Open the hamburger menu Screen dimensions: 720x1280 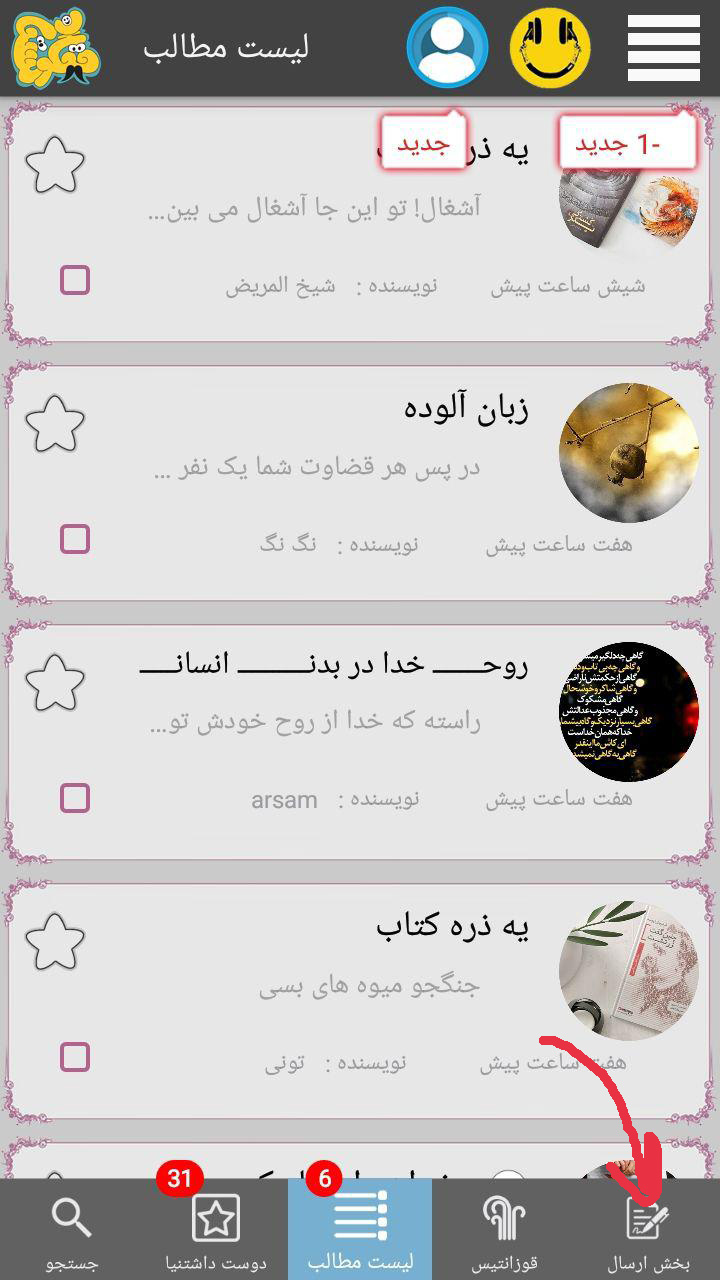coord(663,48)
